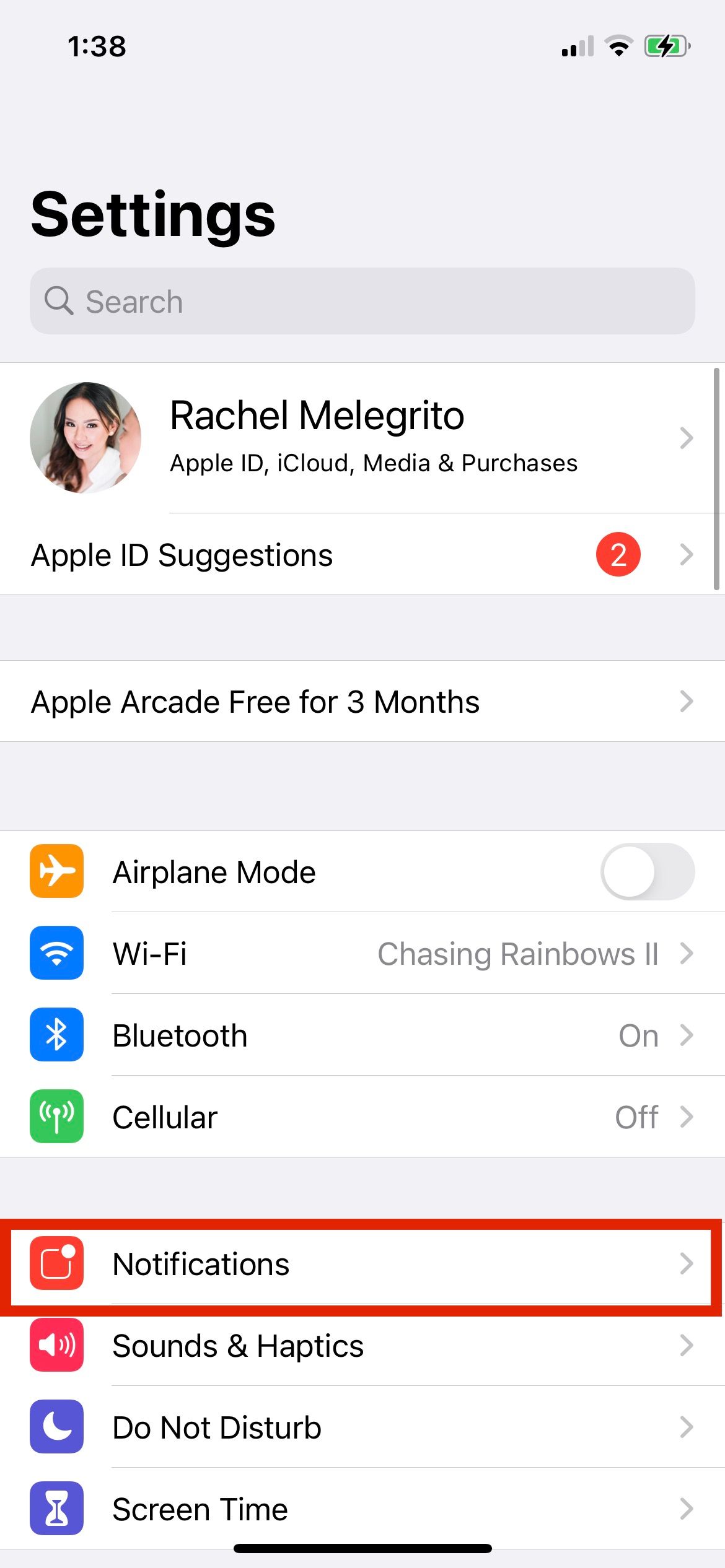Open Screen Time settings
Image resolution: width=725 pixels, height=1568 pixels.
pos(362,1509)
